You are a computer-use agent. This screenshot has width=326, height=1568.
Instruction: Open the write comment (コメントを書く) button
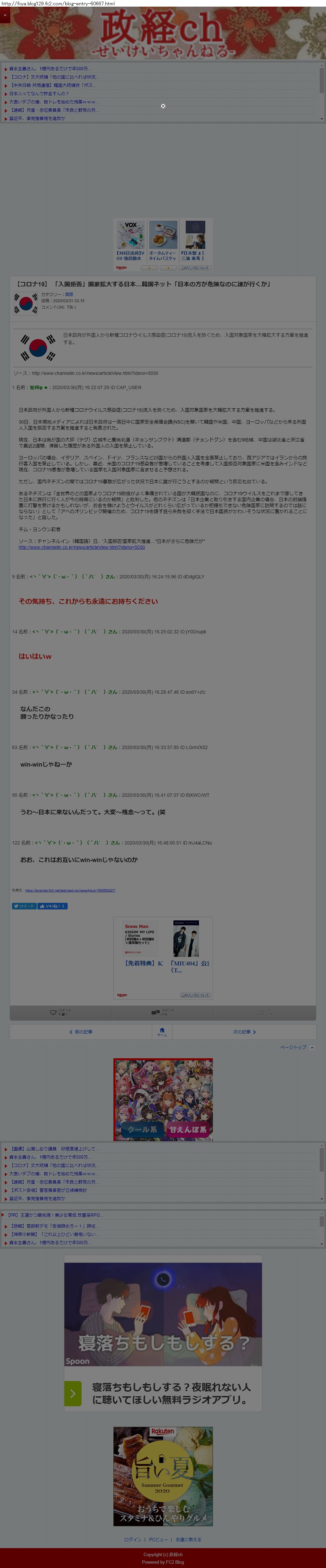coord(60,1012)
